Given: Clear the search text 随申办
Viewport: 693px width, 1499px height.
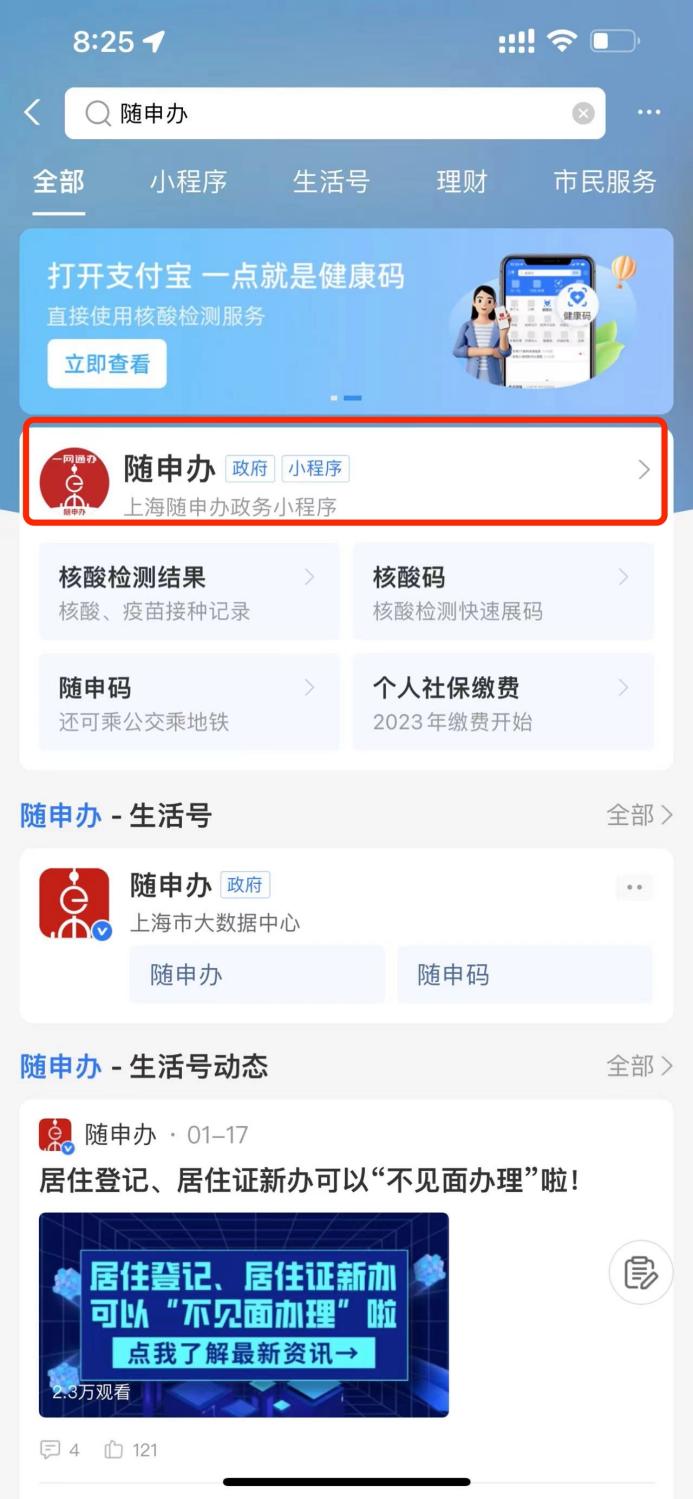Looking at the screenshot, I should click(583, 114).
